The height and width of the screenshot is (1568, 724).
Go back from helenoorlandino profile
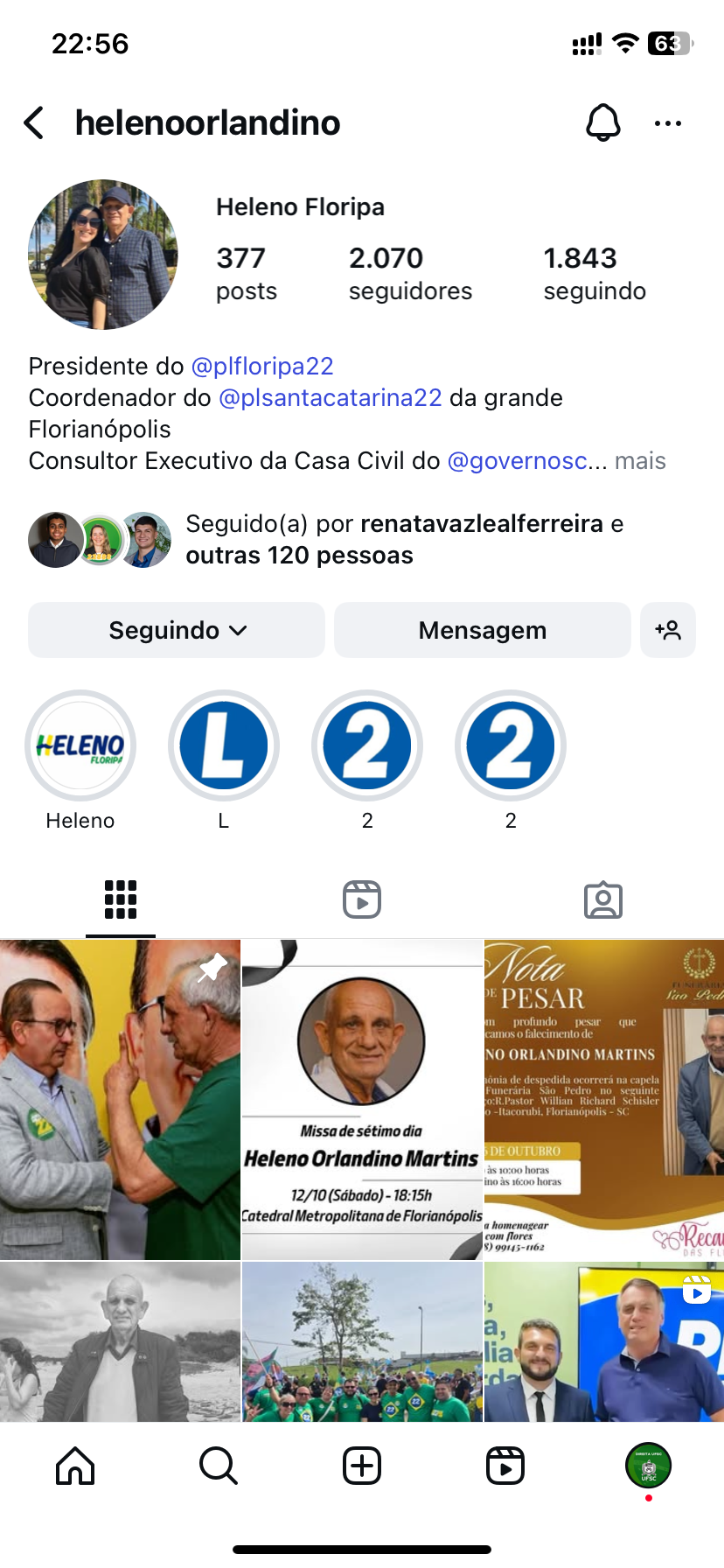pyautogui.click(x=34, y=123)
